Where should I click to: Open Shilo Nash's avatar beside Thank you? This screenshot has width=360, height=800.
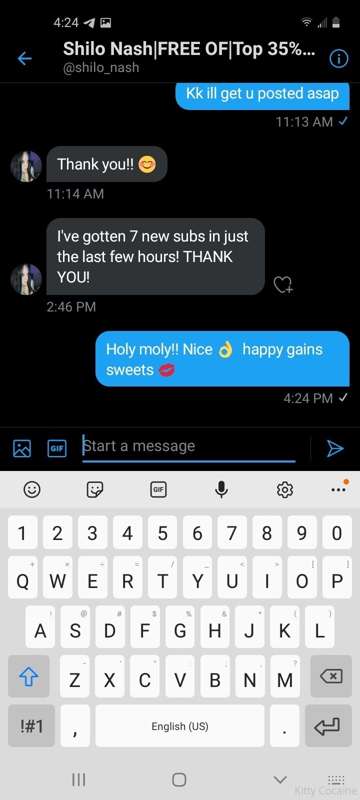(26, 166)
